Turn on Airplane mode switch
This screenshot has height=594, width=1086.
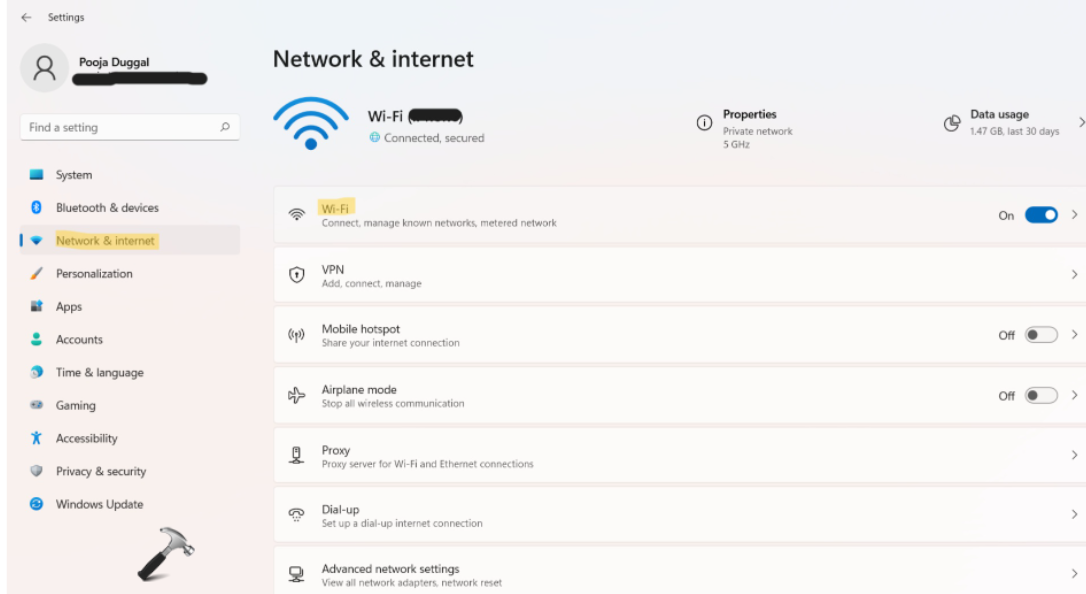click(1040, 396)
